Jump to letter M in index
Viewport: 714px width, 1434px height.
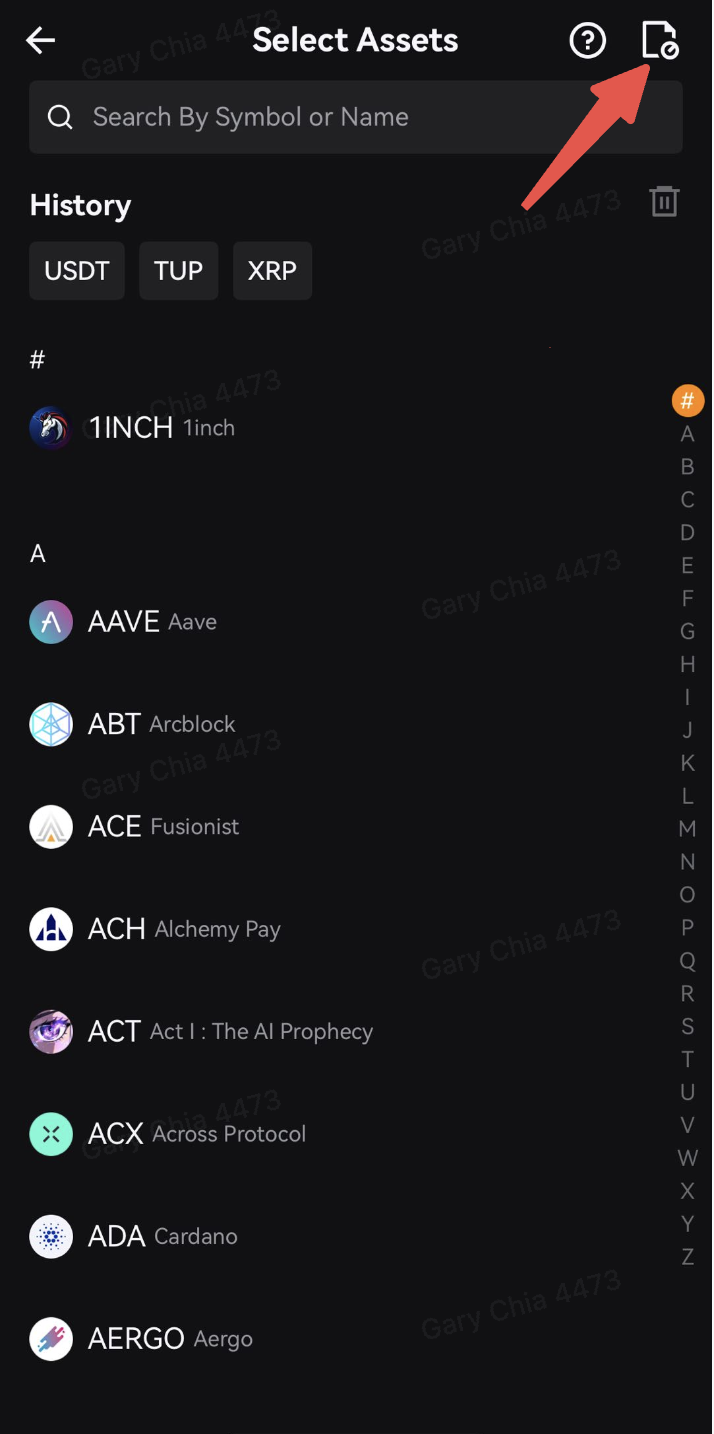[687, 829]
